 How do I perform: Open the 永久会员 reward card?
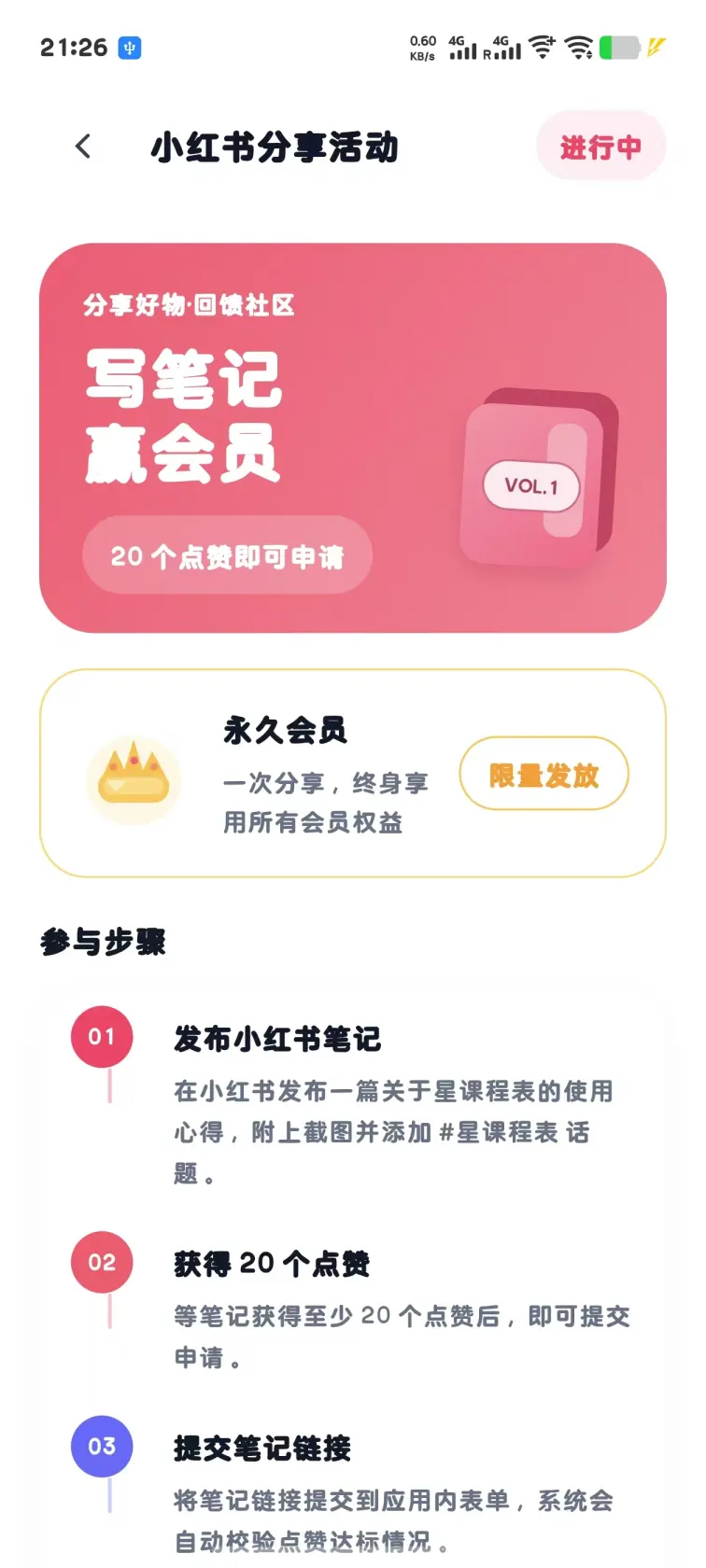353,773
